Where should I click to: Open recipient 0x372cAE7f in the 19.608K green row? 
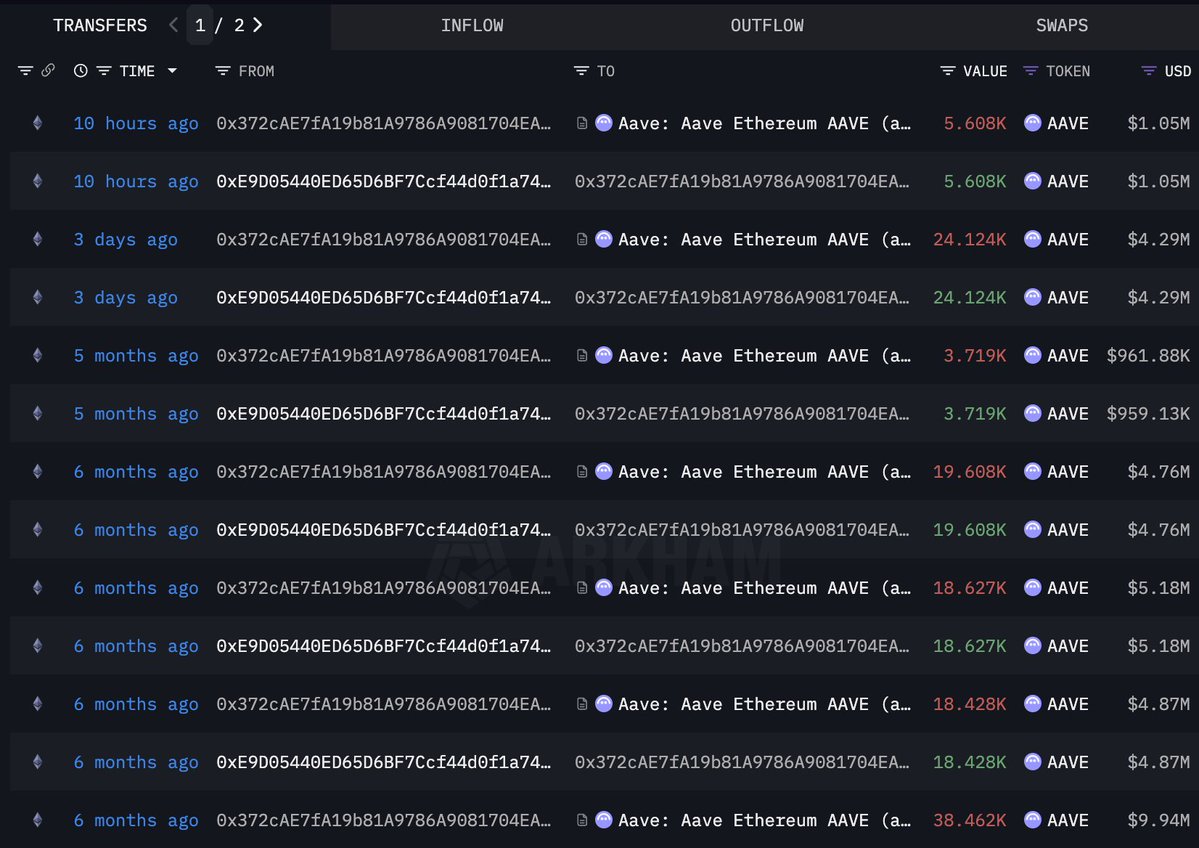(x=741, y=530)
